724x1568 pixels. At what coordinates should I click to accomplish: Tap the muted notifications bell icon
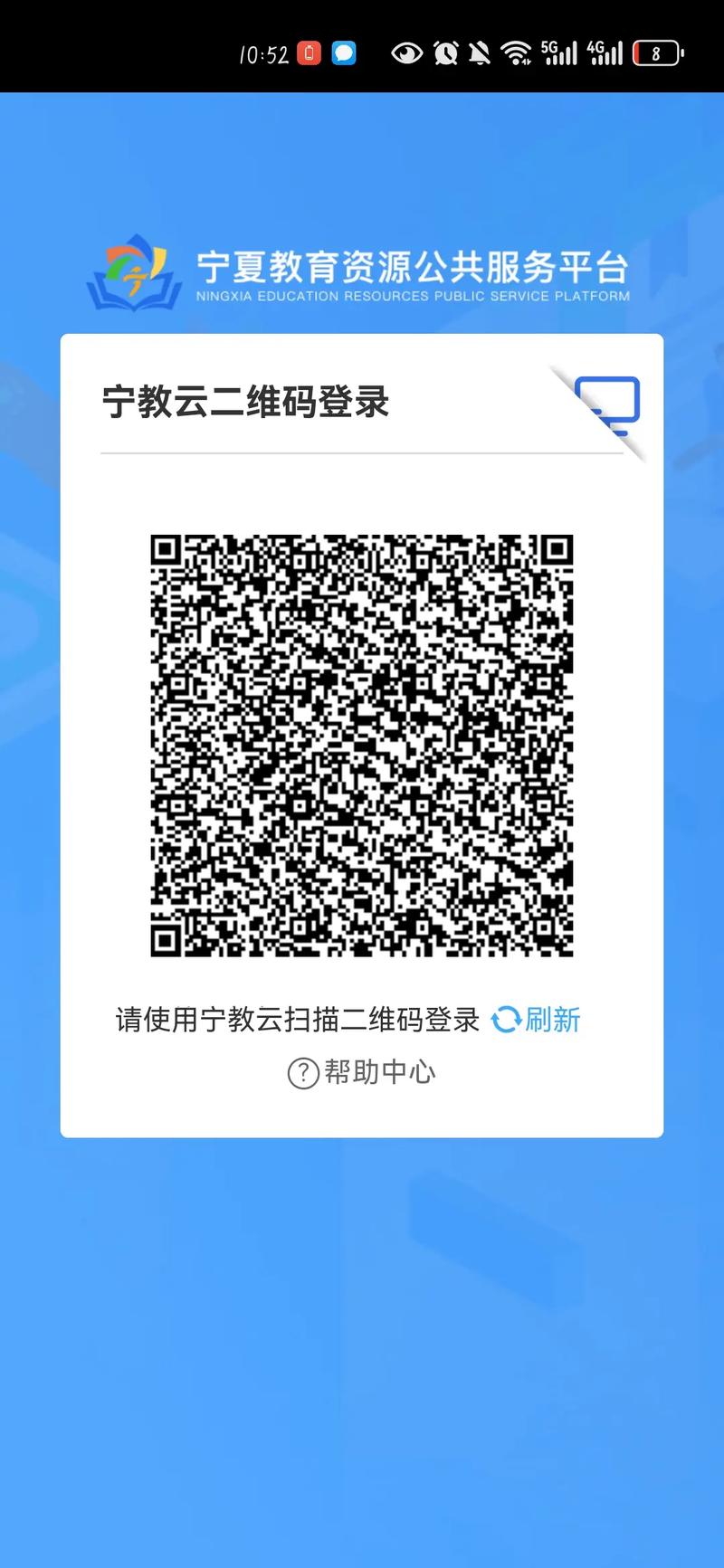pyautogui.click(x=478, y=54)
